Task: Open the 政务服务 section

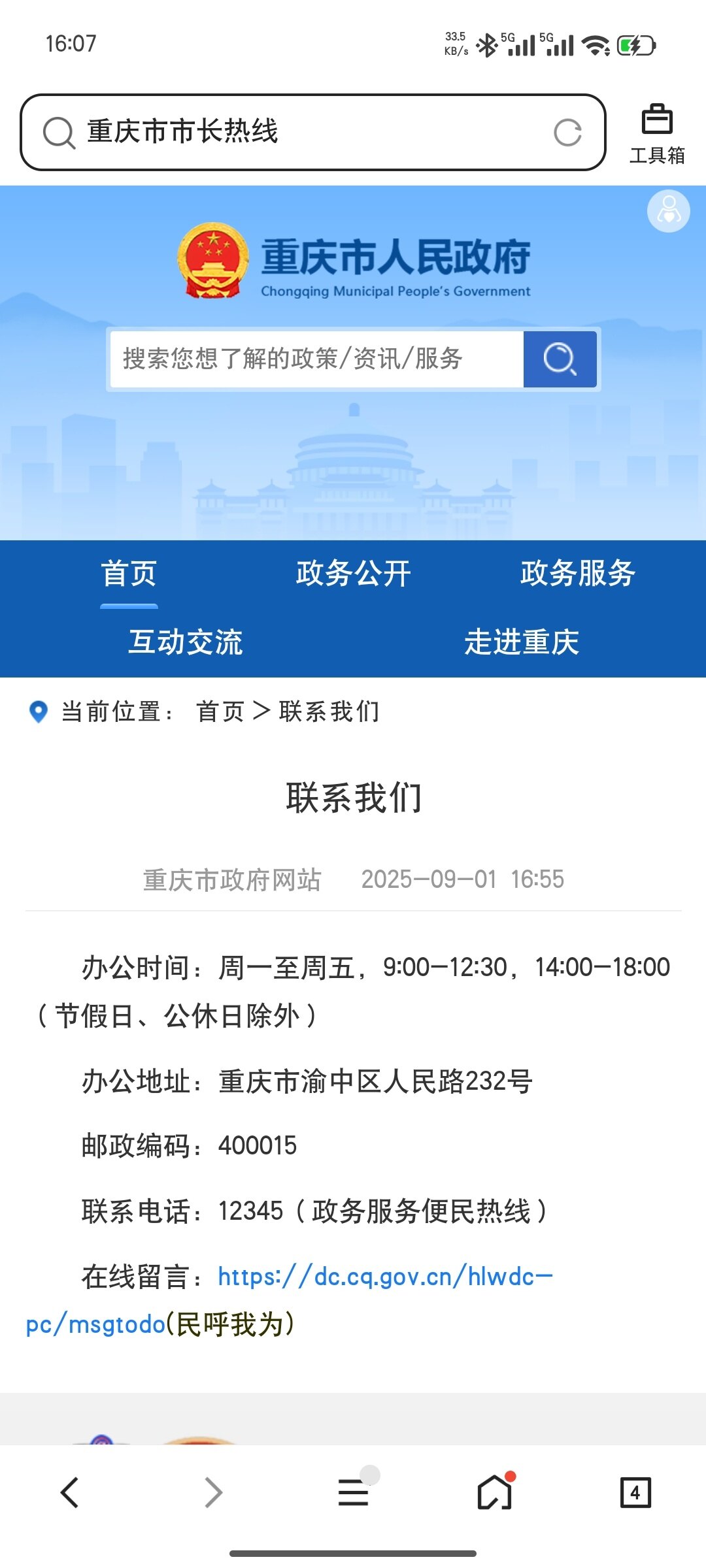Action: coord(577,574)
